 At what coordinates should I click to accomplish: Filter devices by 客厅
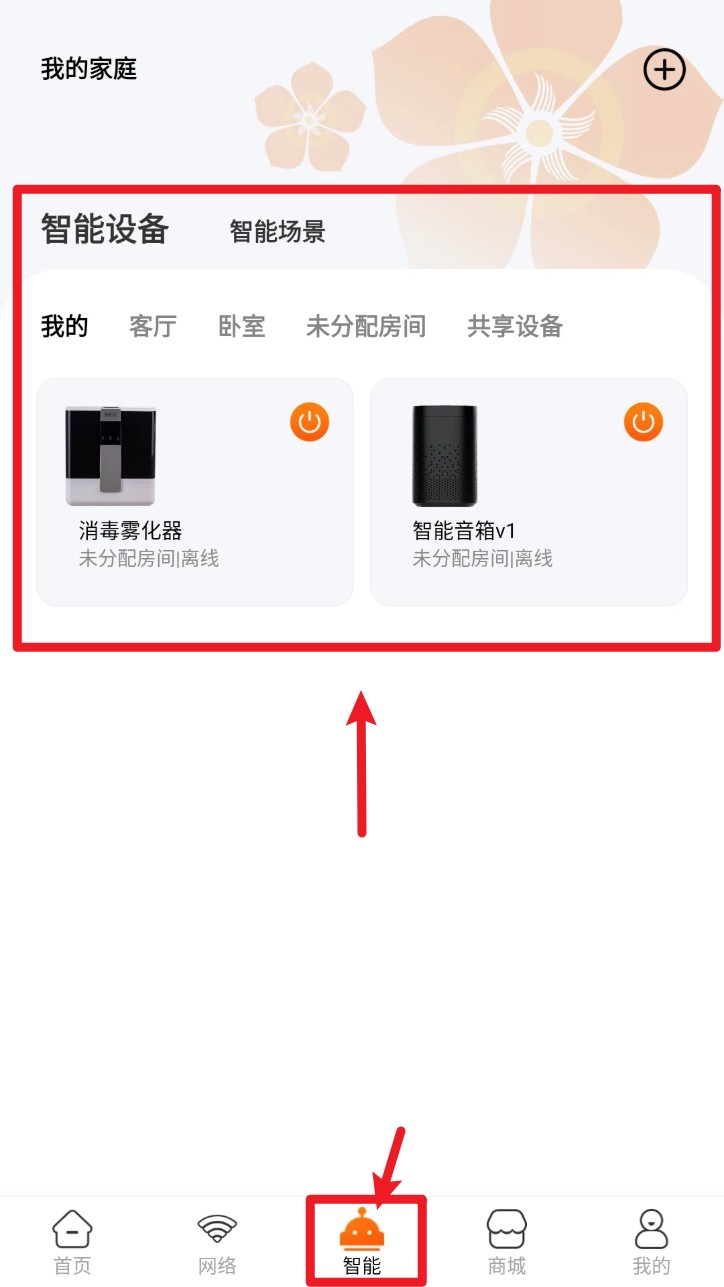pyautogui.click(x=153, y=326)
